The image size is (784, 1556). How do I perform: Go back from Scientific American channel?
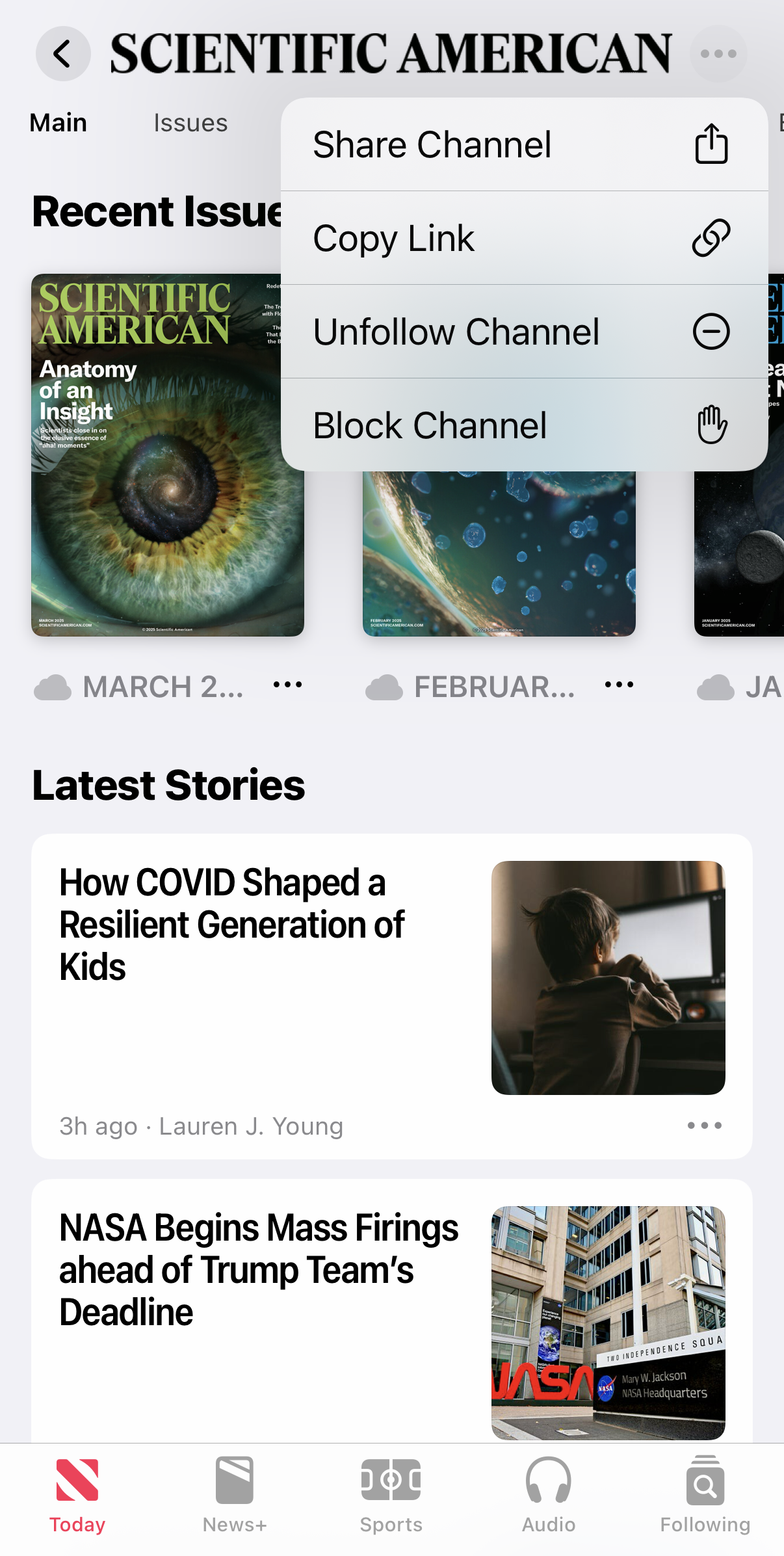[62, 54]
